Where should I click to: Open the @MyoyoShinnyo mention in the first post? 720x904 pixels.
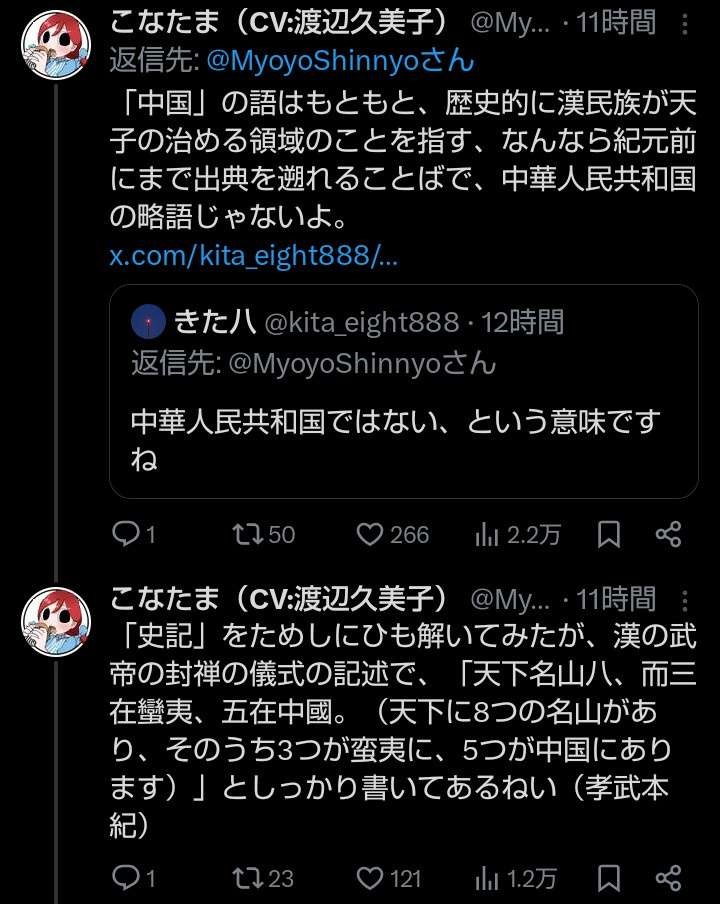pyautogui.click(x=340, y=62)
